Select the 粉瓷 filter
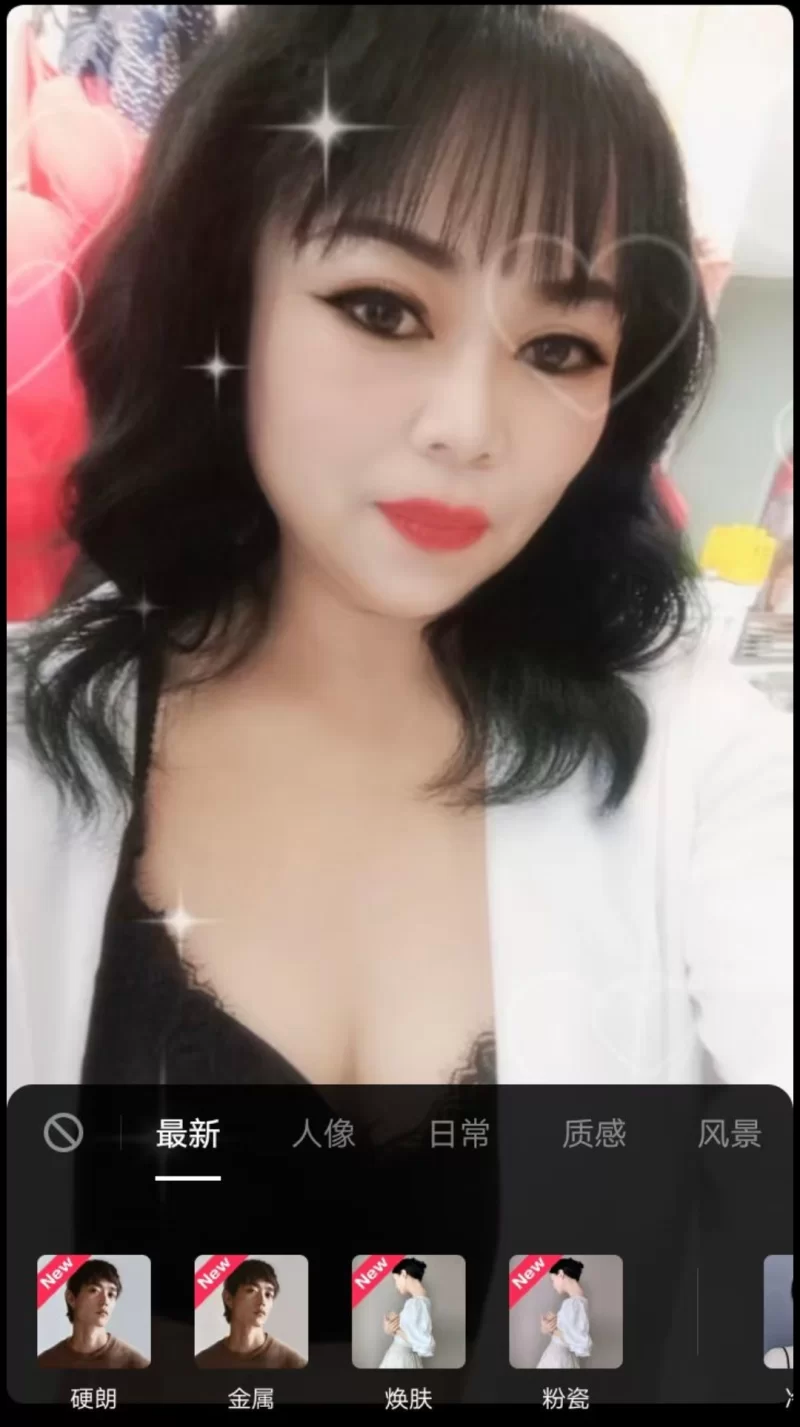Screen dimensions: 800x1427 click(565, 1311)
